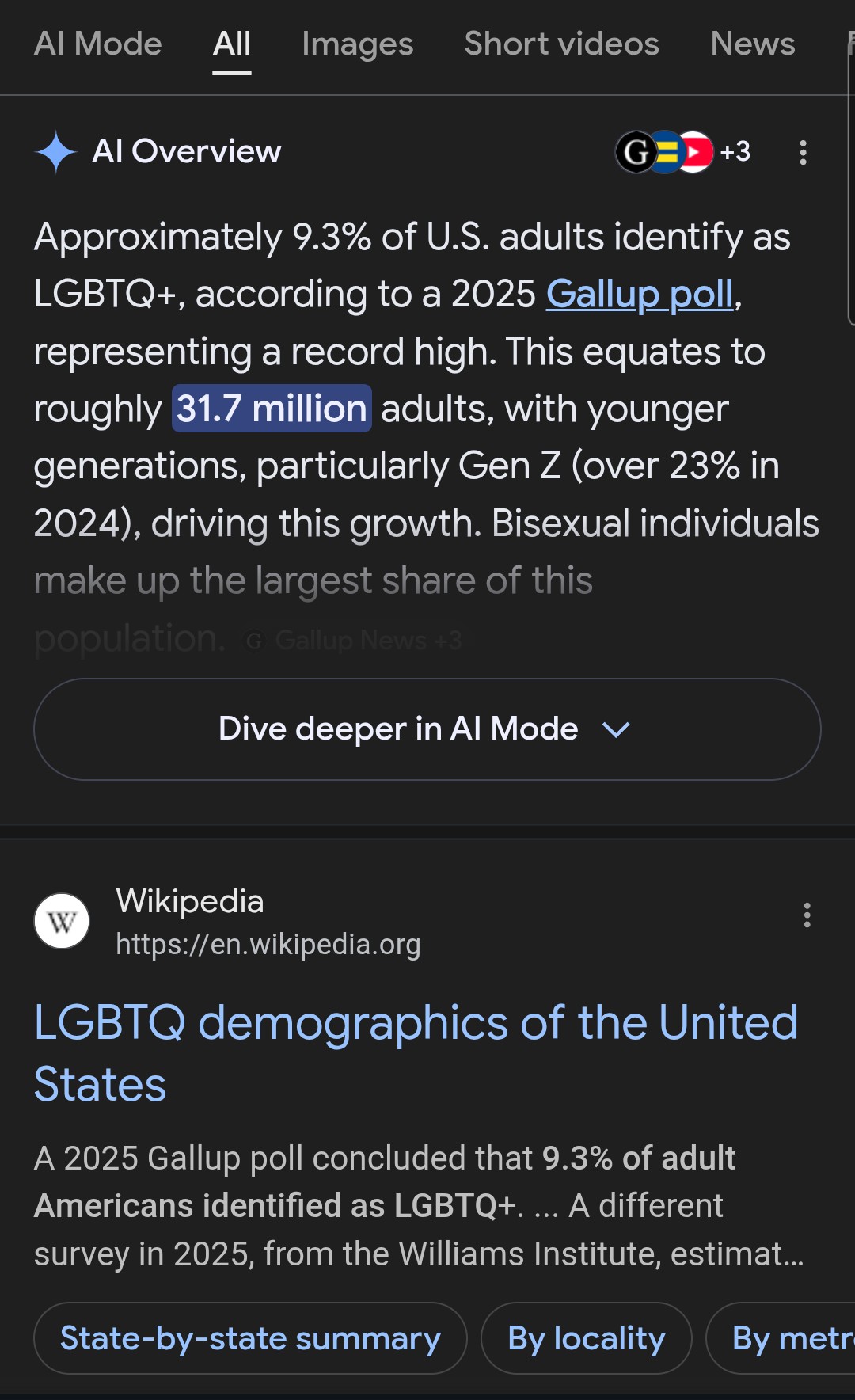
Task: Open the Short videos tab
Action: tap(561, 44)
